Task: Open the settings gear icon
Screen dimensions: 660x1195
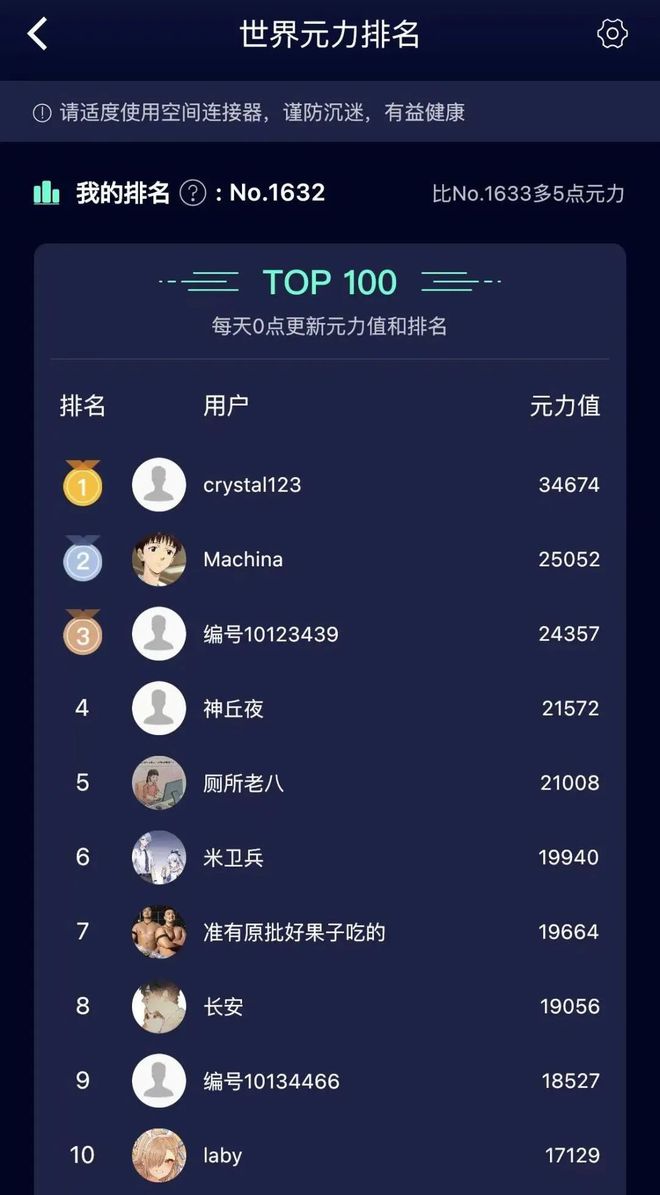Action: point(612,34)
